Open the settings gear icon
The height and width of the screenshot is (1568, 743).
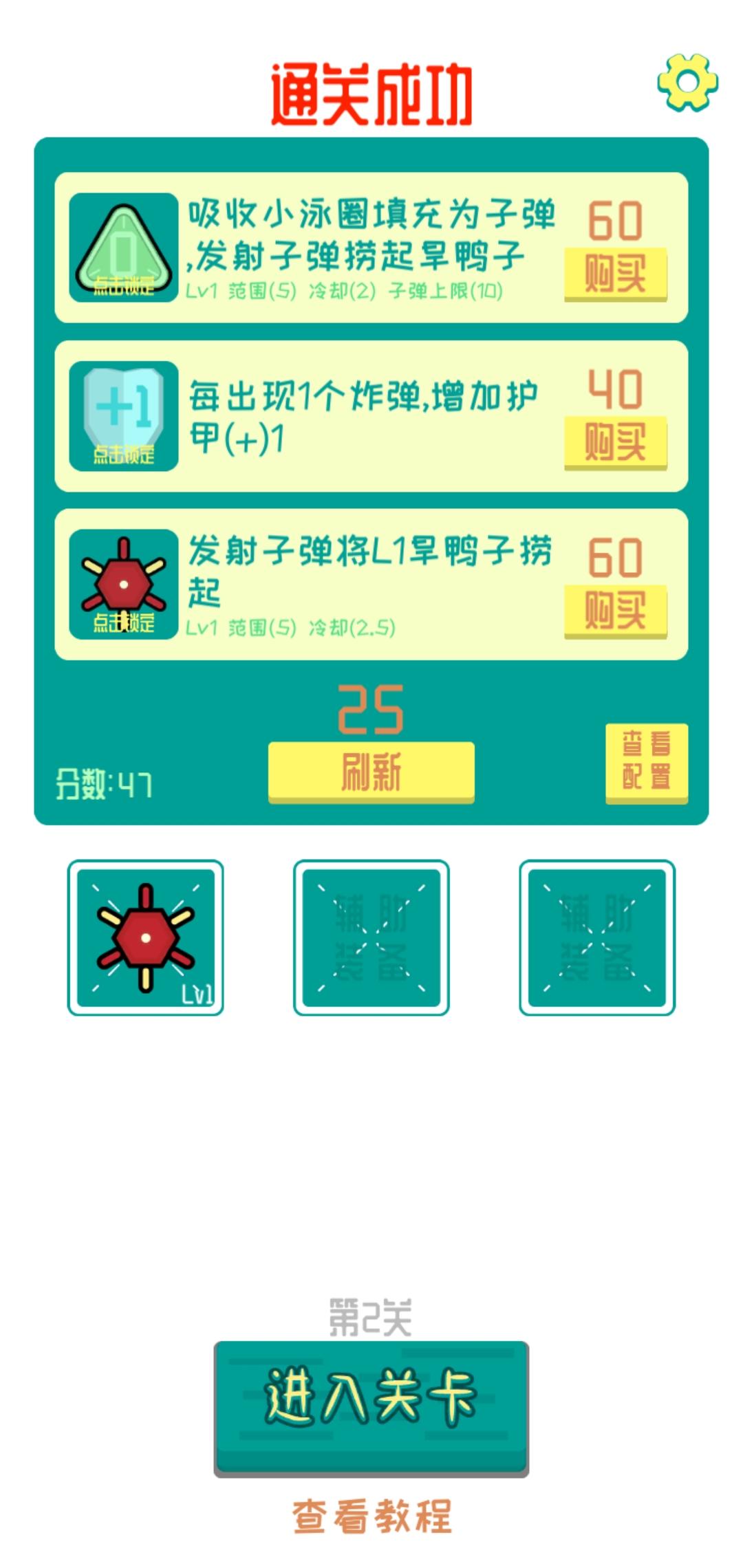pyautogui.click(x=687, y=82)
